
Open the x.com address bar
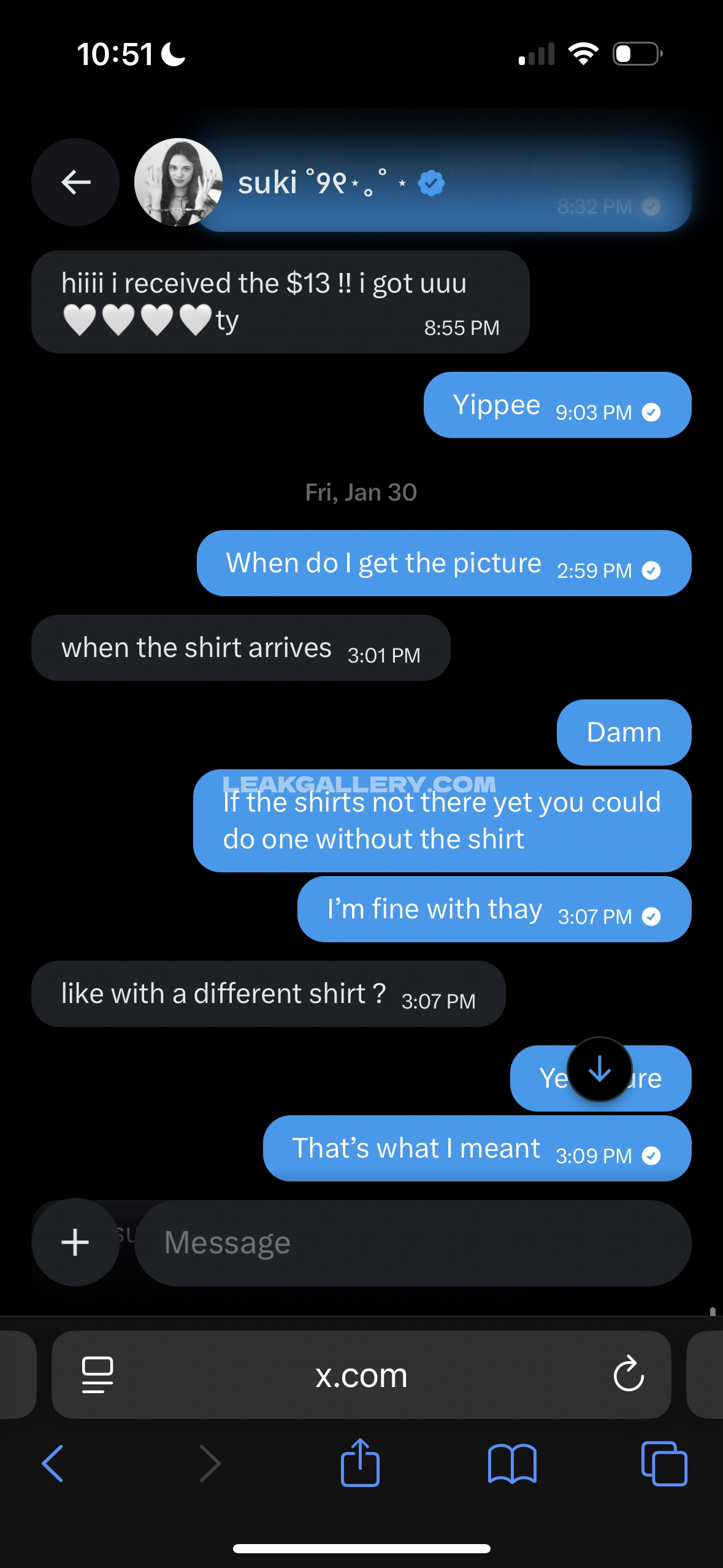(361, 1375)
